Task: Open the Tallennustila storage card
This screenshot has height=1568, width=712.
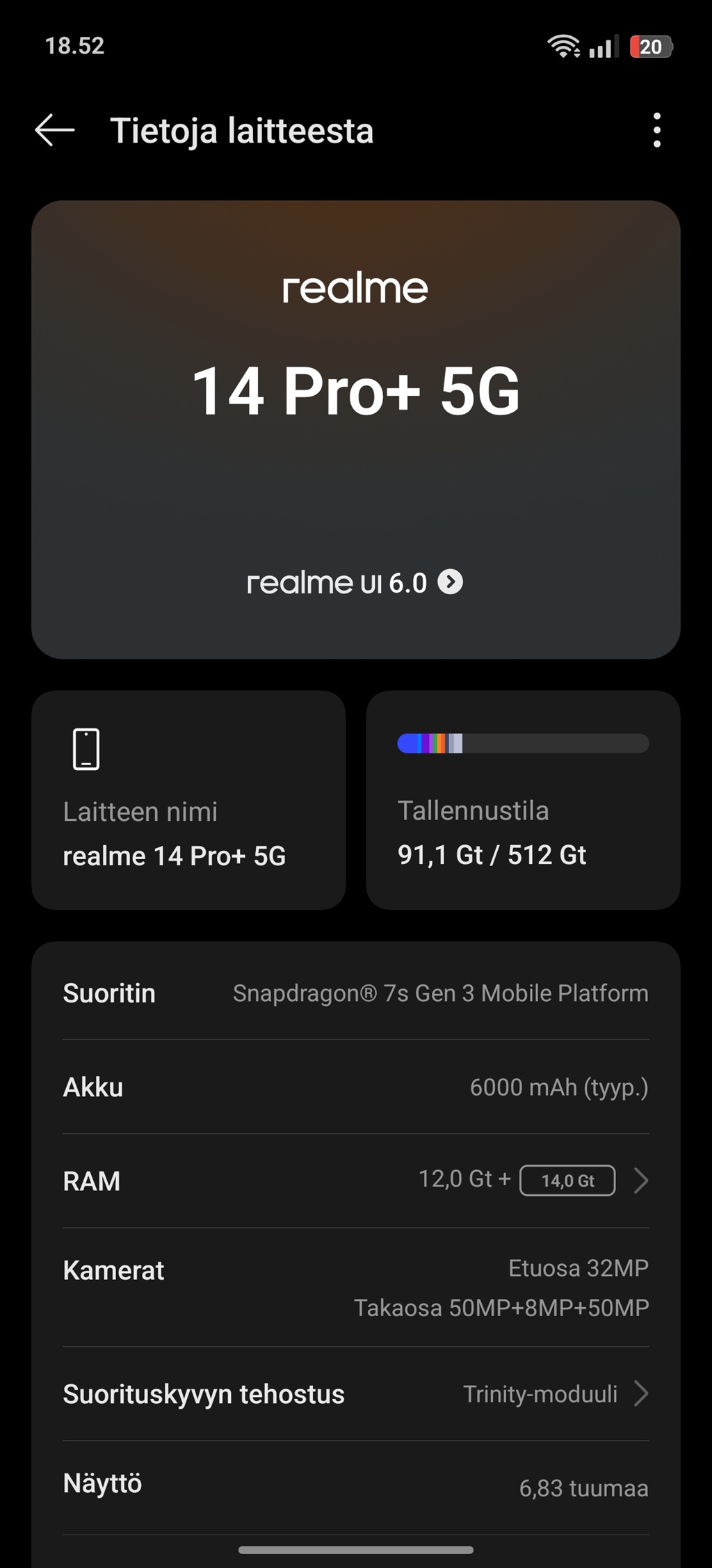Action: click(x=523, y=800)
